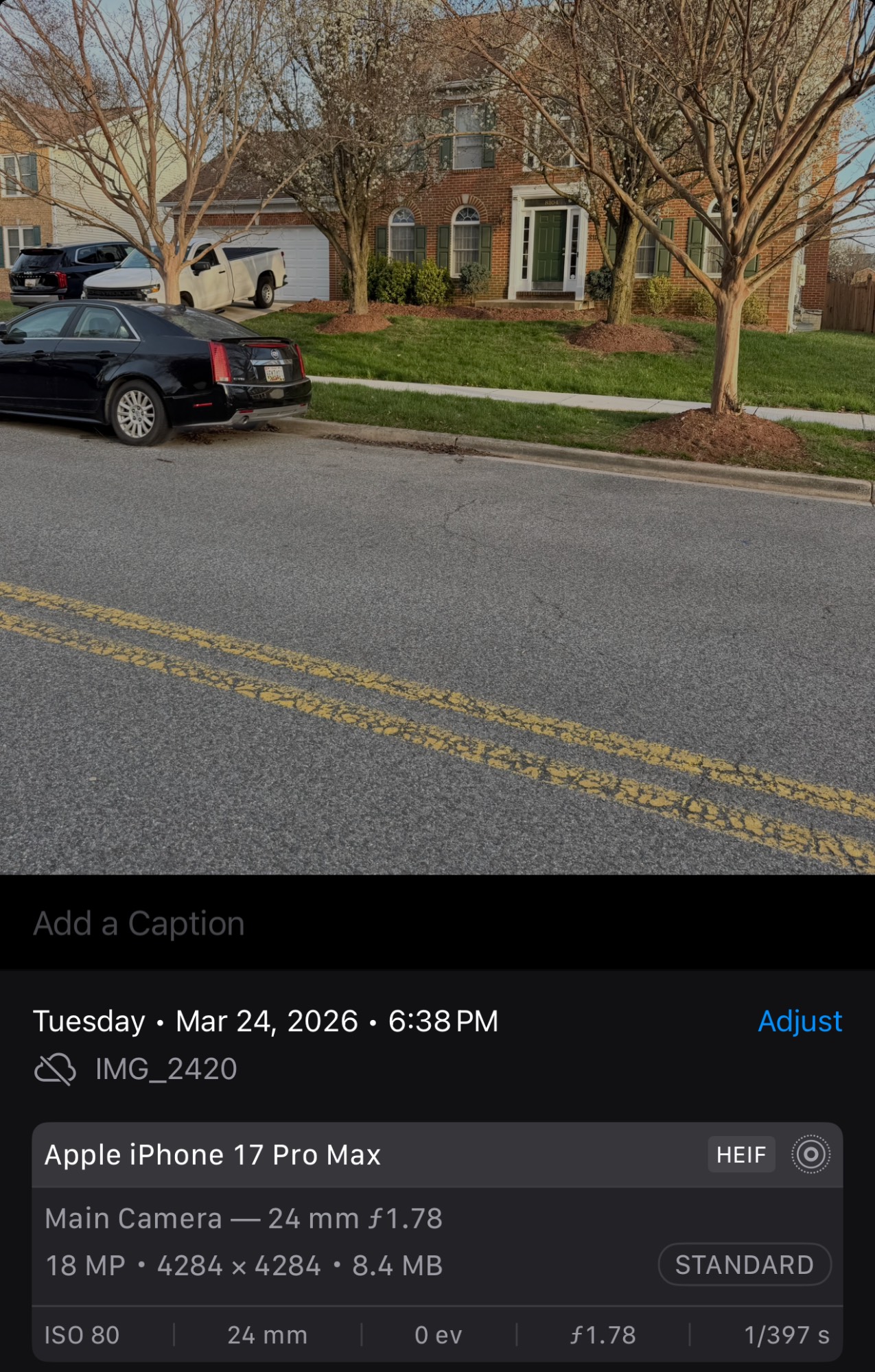The image size is (875, 1372).
Task: Tap Adjust to change date and time
Action: pyautogui.click(x=800, y=1021)
